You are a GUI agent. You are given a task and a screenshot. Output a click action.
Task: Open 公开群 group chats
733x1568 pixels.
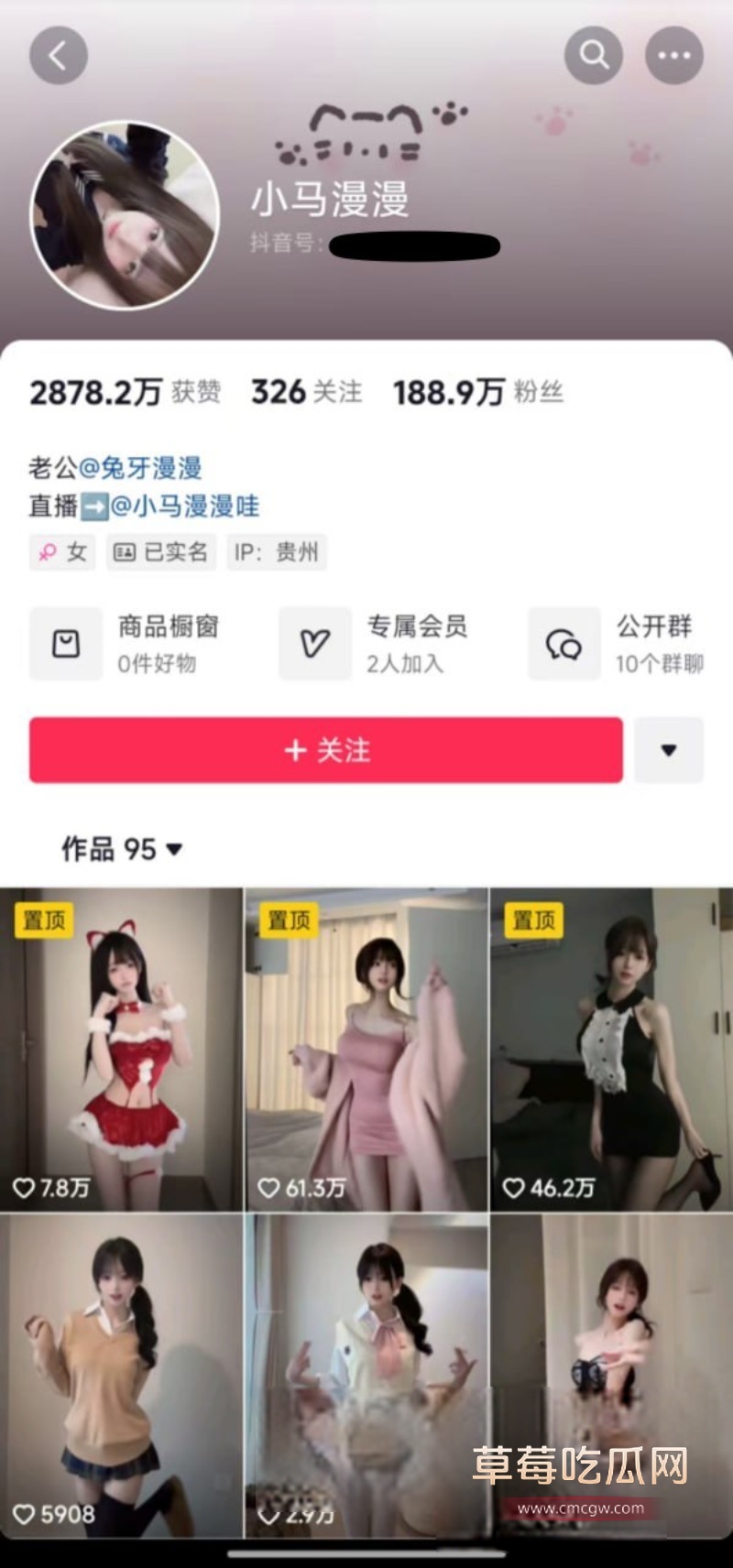(x=616, y=644)
